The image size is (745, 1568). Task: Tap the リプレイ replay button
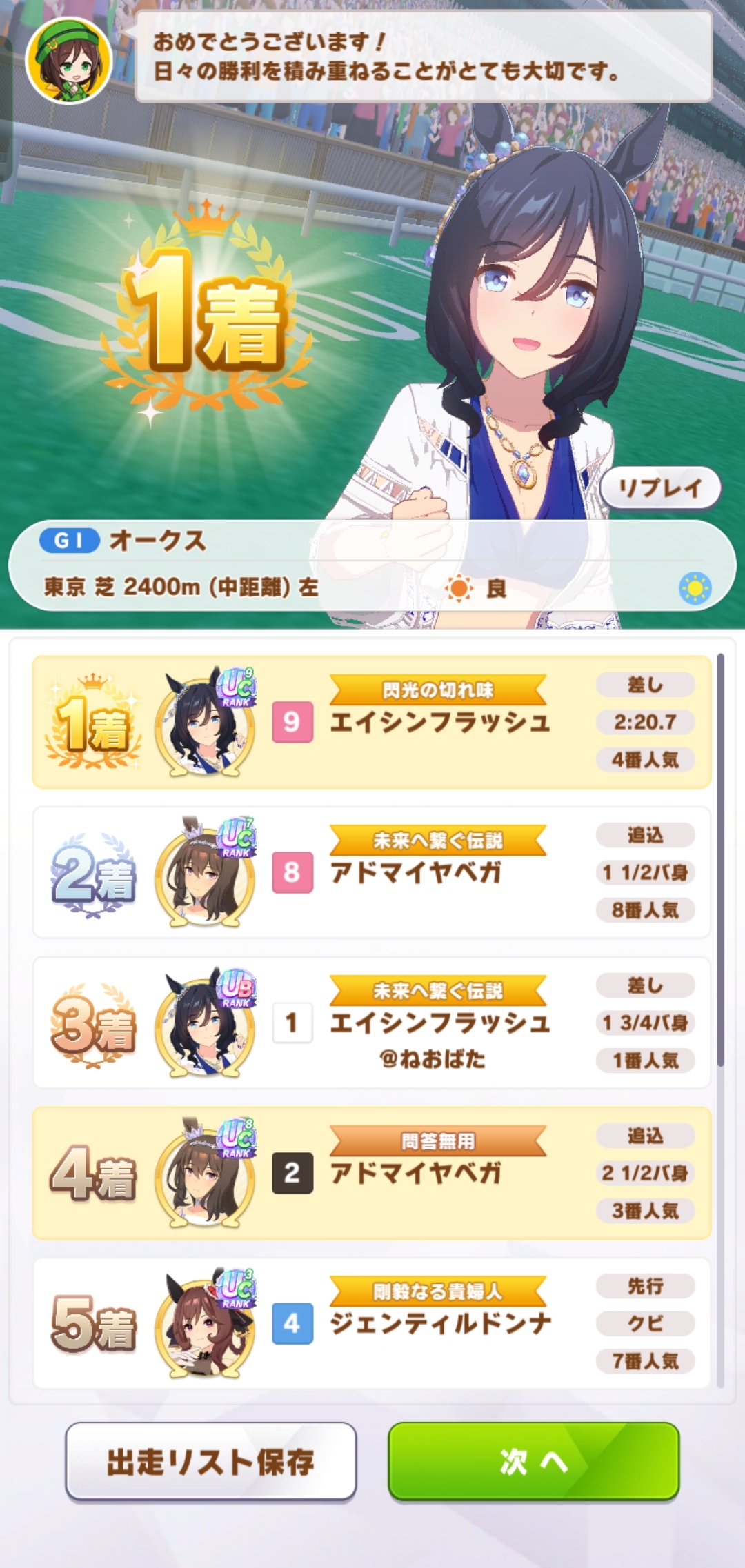pos(660,488)
